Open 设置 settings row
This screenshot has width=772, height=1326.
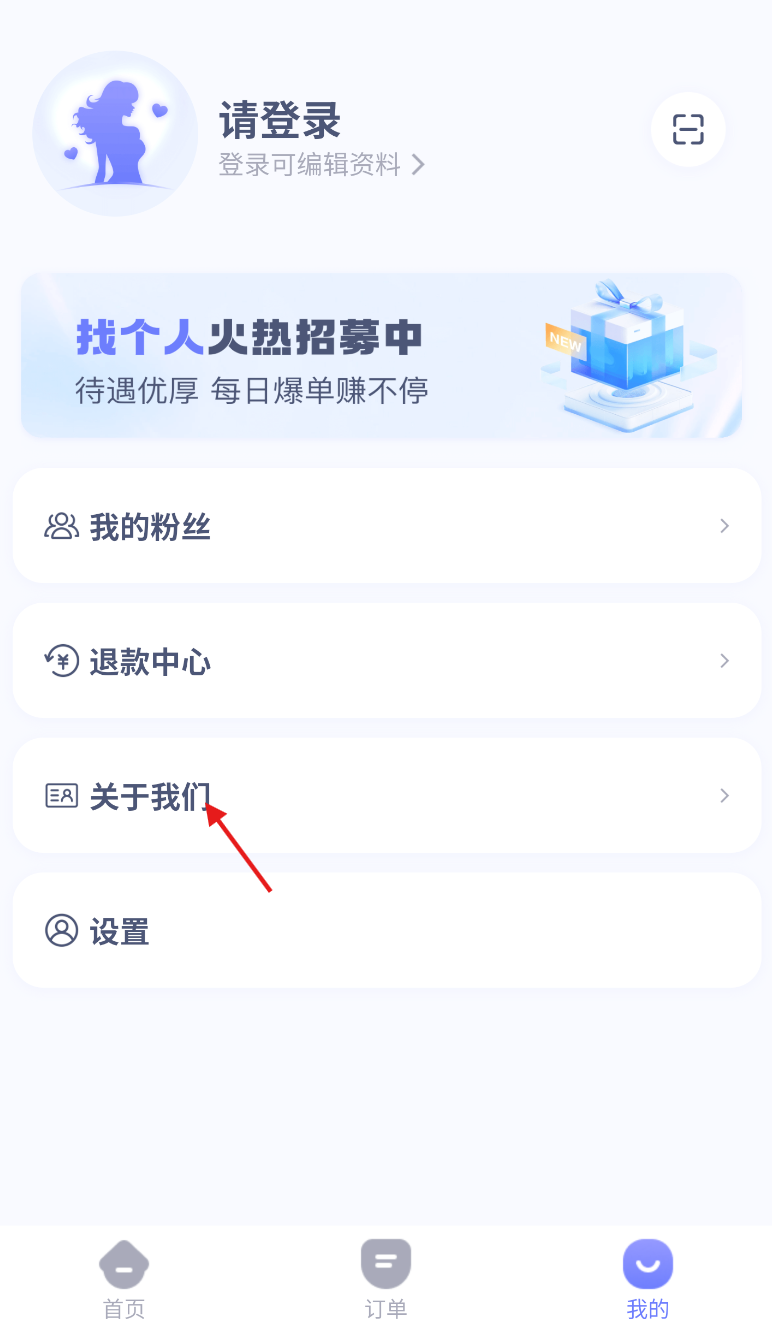click(386, 931)
